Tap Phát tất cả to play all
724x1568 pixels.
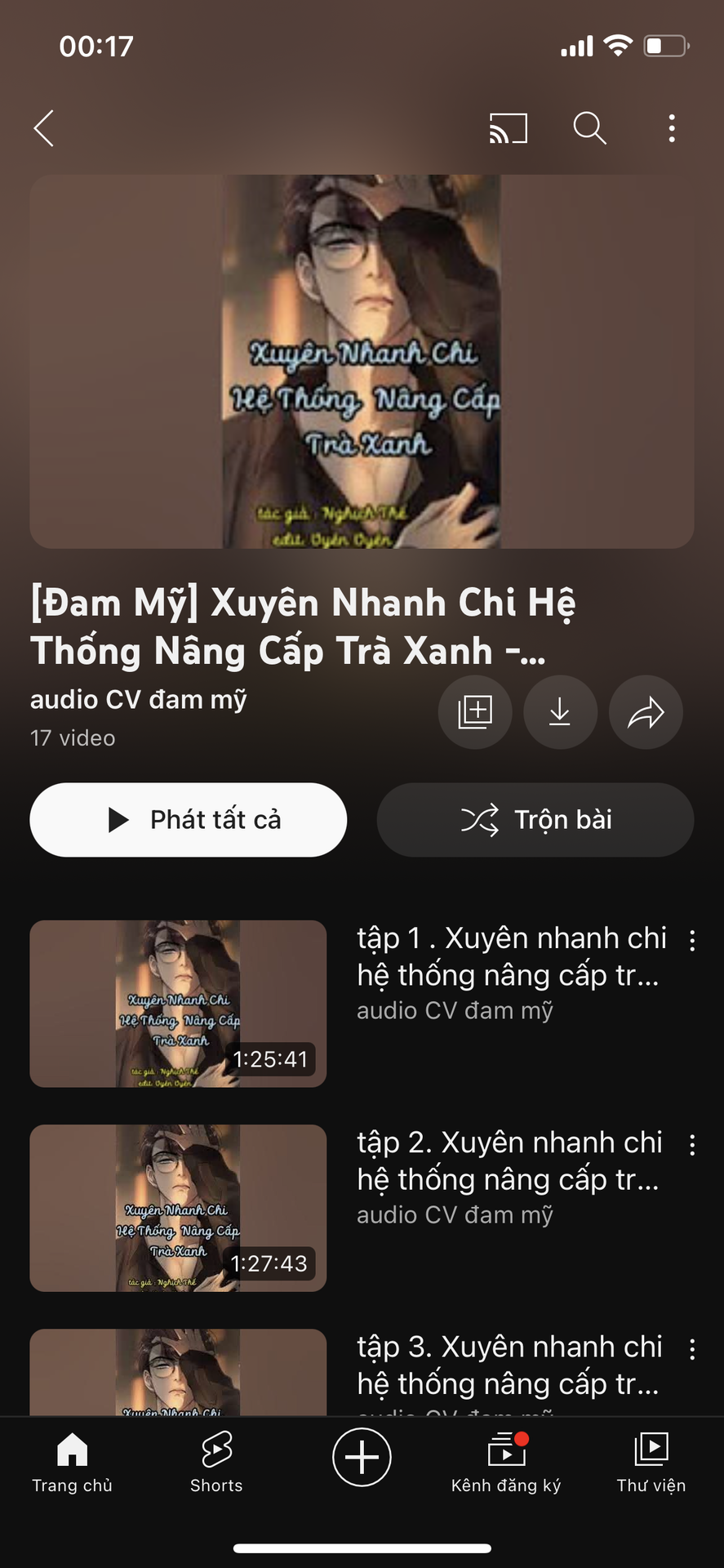(x=189, y=820)
